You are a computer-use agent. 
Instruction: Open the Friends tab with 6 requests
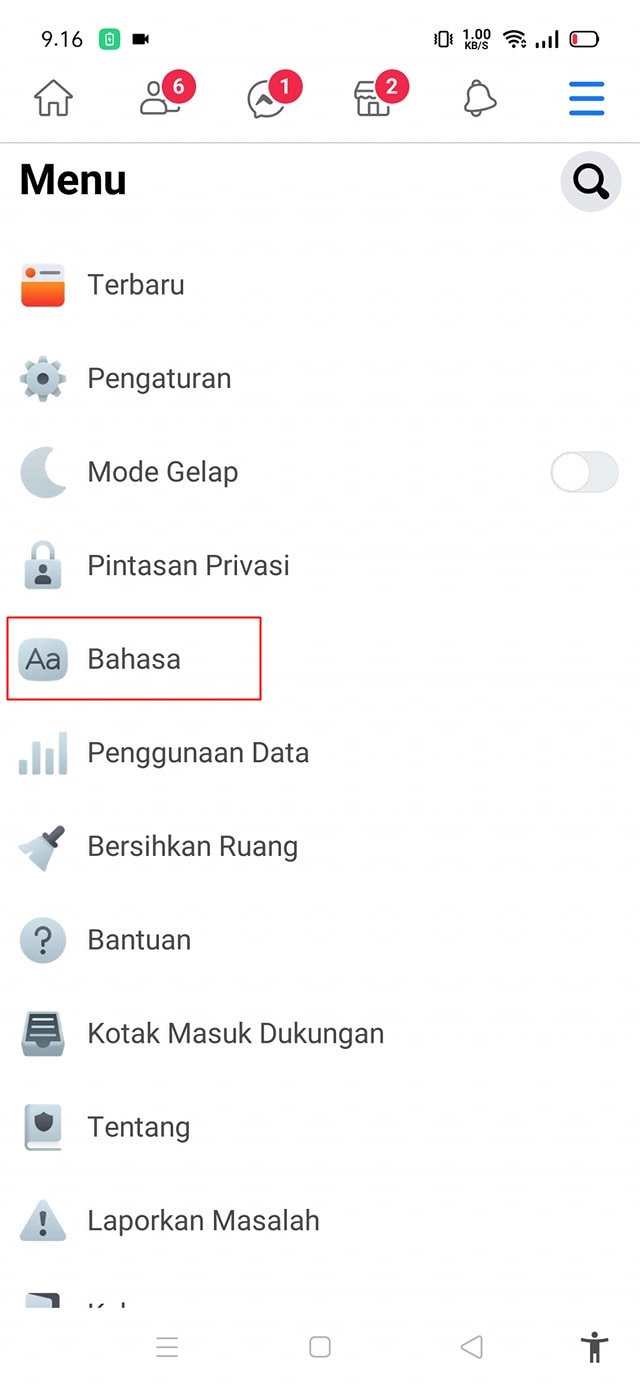tap(160, 99)
